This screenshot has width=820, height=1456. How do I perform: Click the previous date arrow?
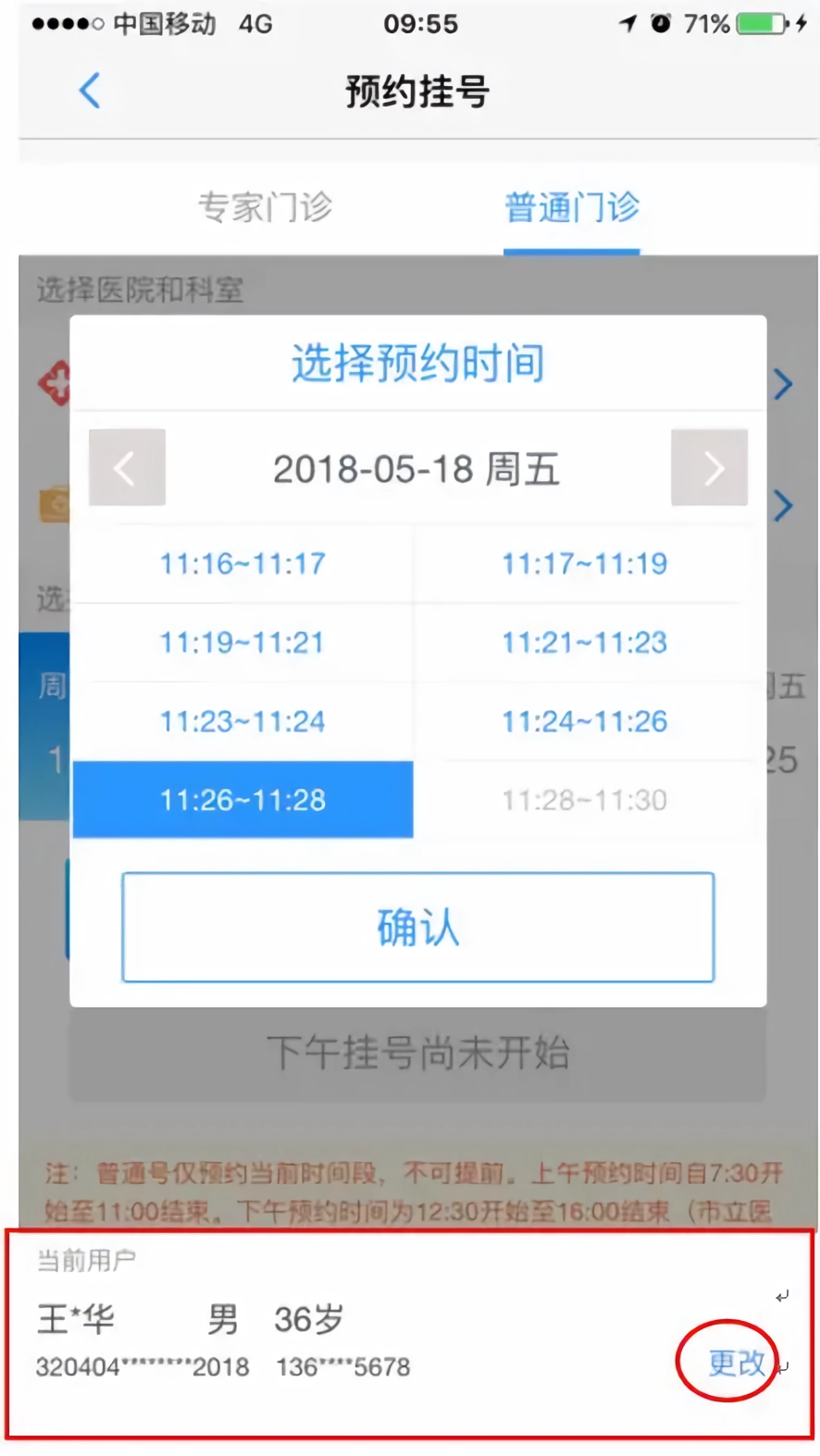[x=127, y=468]
